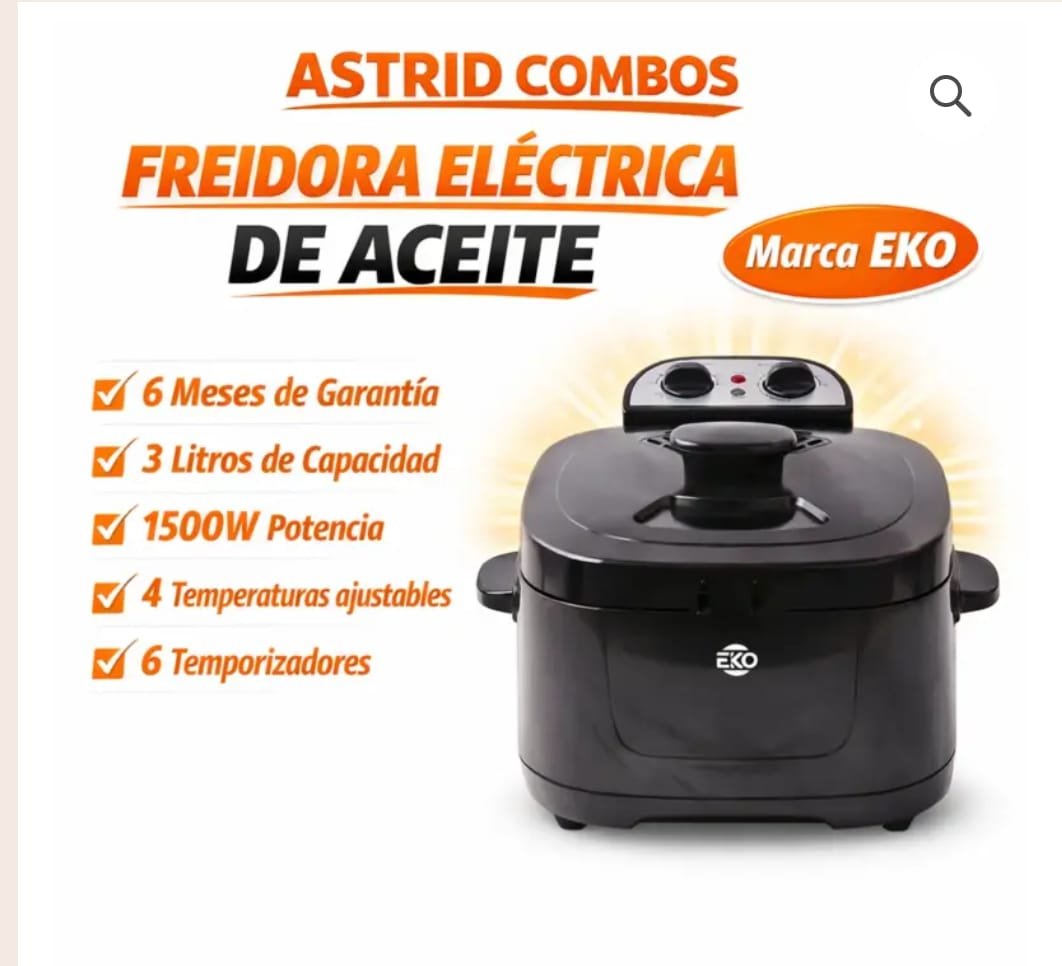Tap the magnifier icon to zoom product image
The image size is (1062, 966).
[x=949, y=97]
